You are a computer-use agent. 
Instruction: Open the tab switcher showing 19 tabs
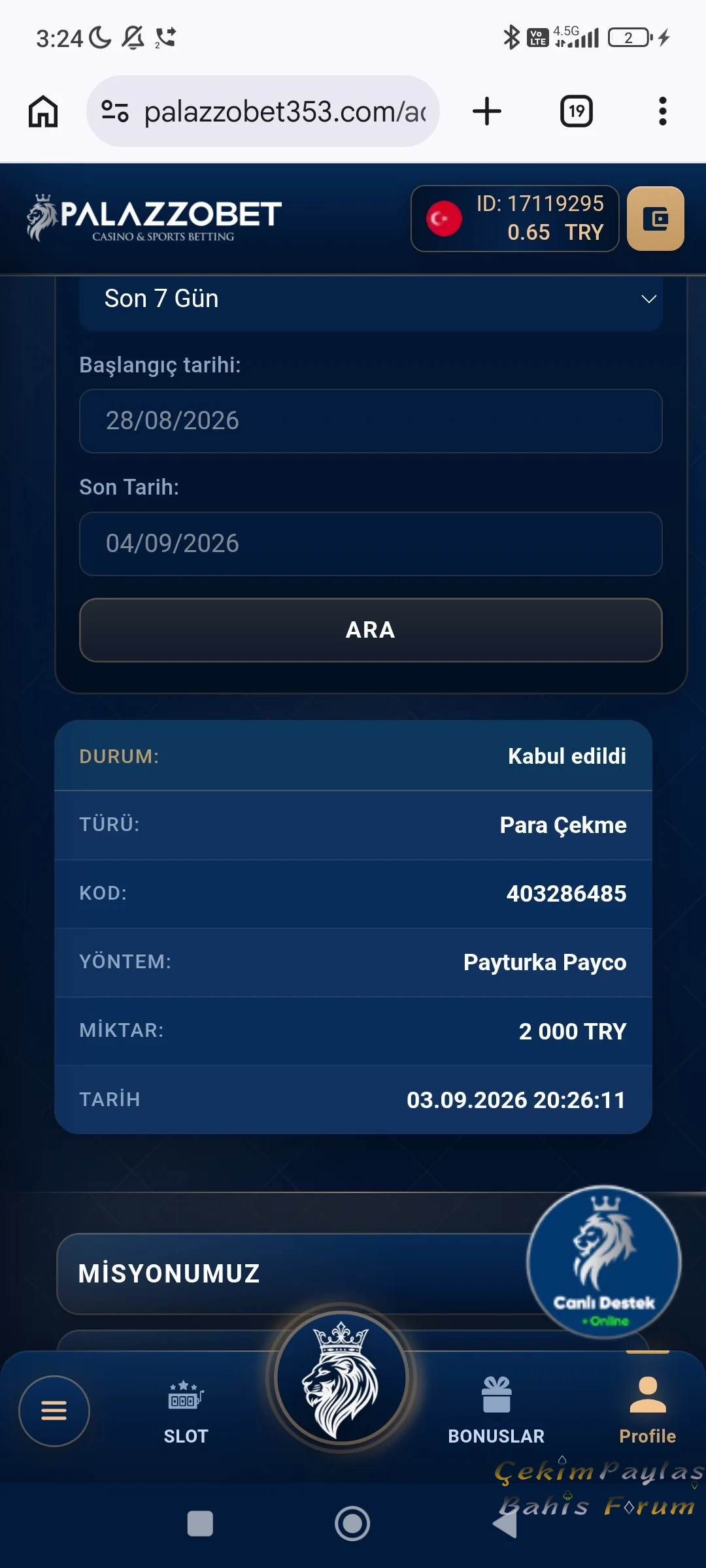pyautogui.click(x=577, y=111)
